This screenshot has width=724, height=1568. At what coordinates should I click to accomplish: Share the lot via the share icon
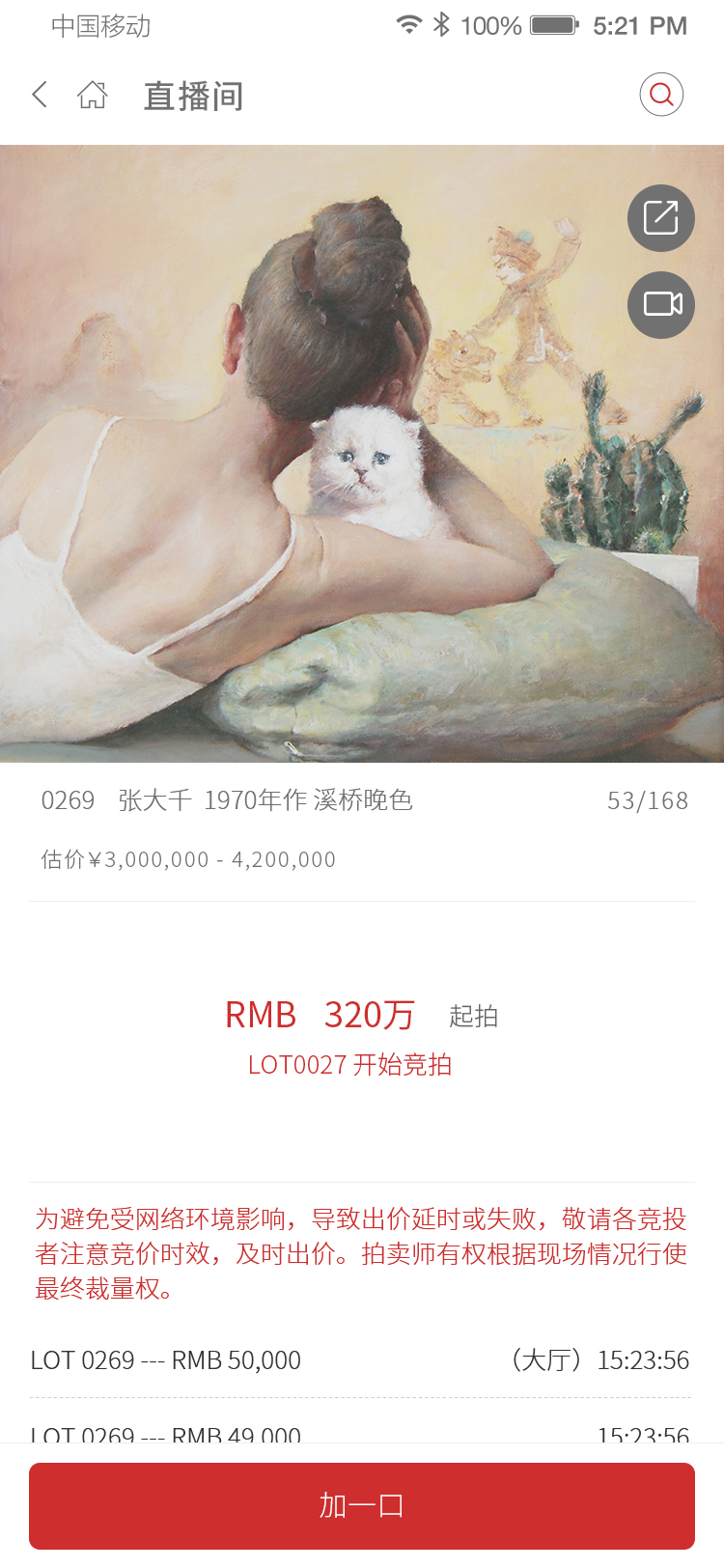661,218
